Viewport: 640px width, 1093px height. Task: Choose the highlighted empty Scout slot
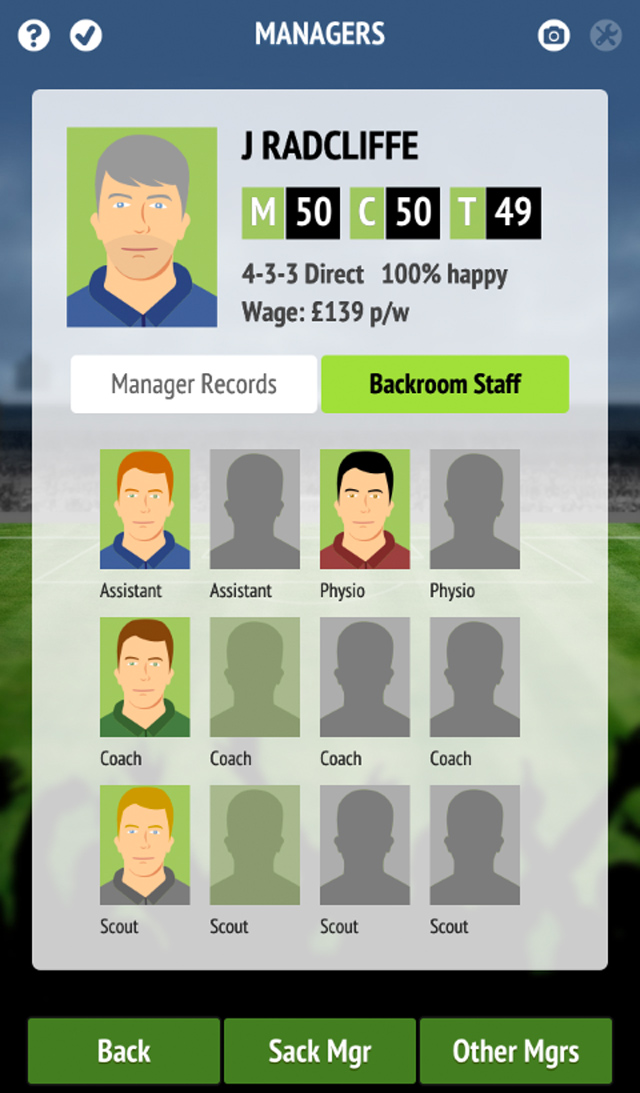coord(255,845)
